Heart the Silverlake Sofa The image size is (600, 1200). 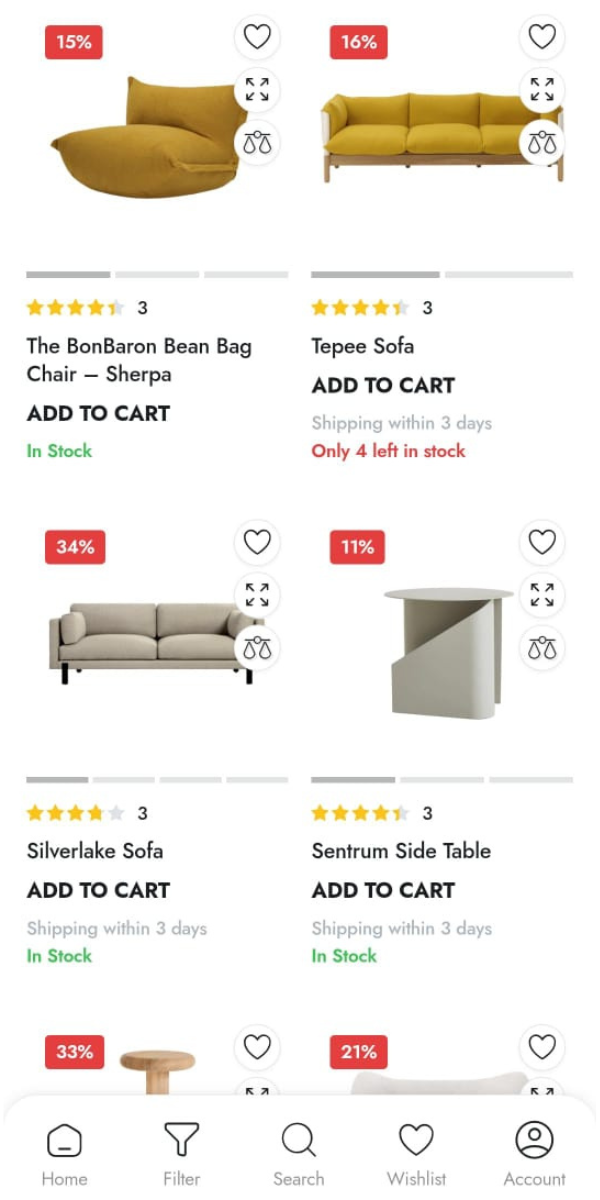coord(257,542)
